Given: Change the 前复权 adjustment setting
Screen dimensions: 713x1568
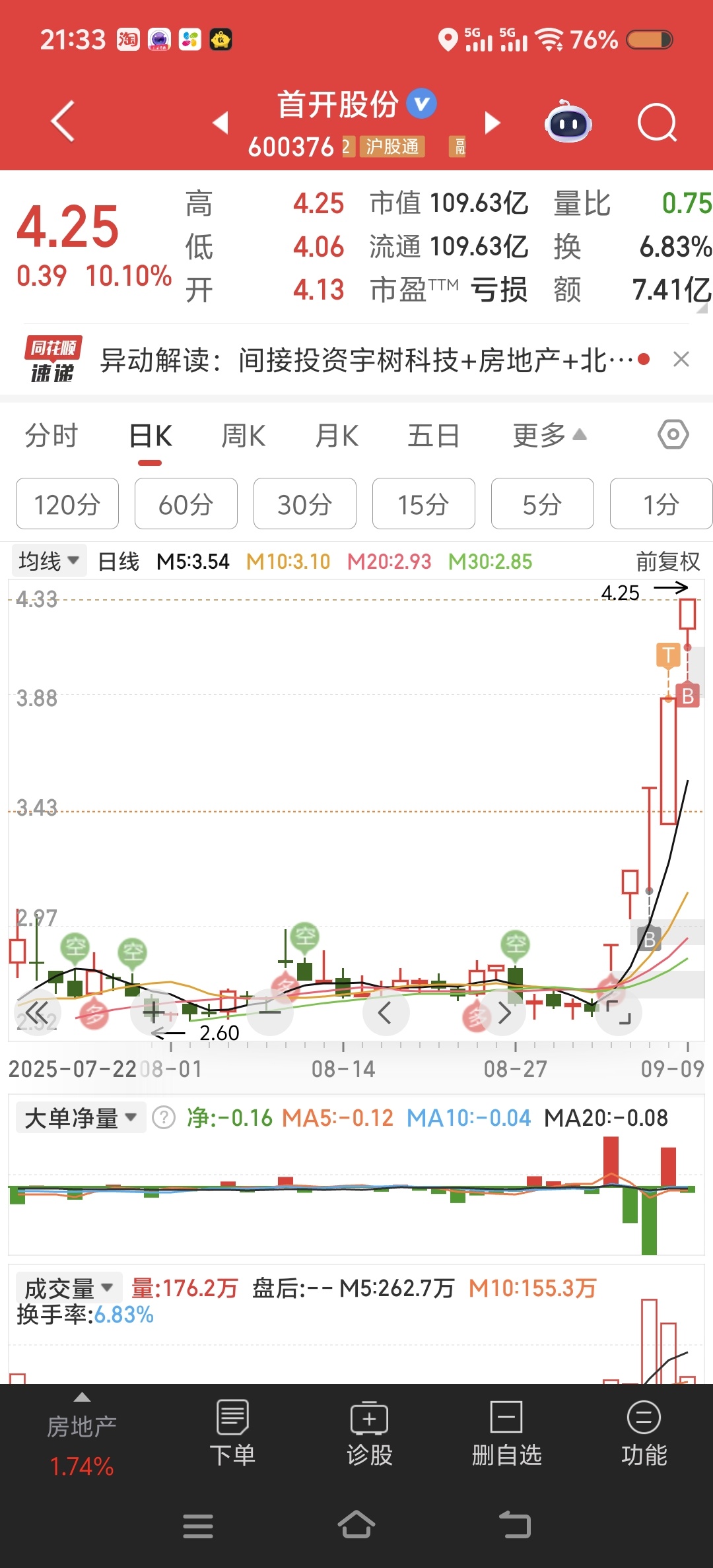Looking at the screenshot, I should (667, 562).
